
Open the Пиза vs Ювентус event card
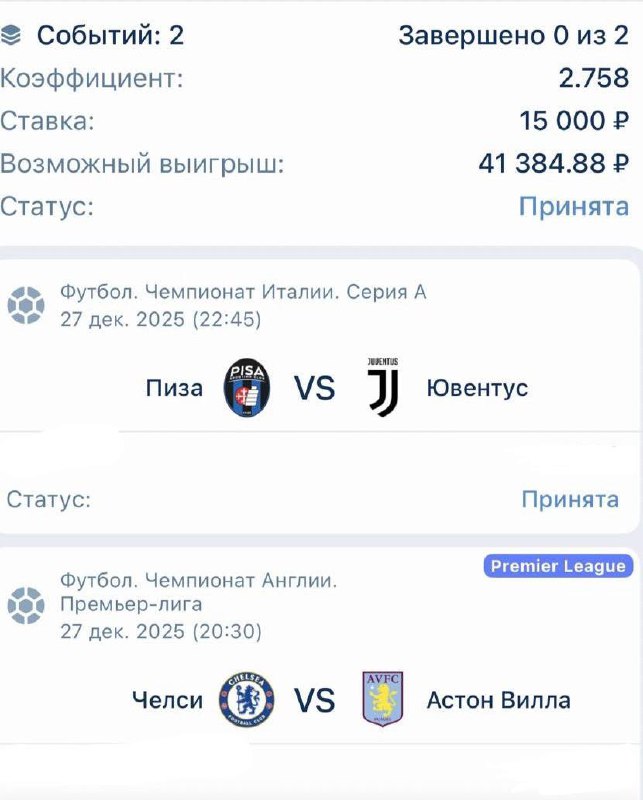320,388
